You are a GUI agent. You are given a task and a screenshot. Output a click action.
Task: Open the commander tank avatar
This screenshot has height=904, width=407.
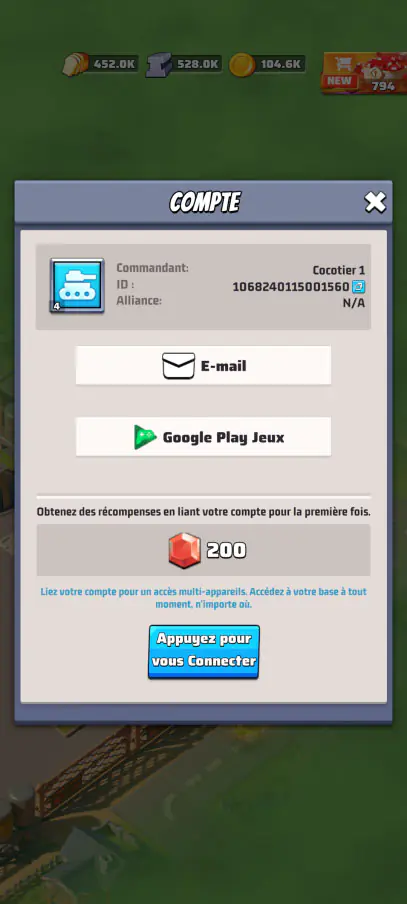point(77,285)
